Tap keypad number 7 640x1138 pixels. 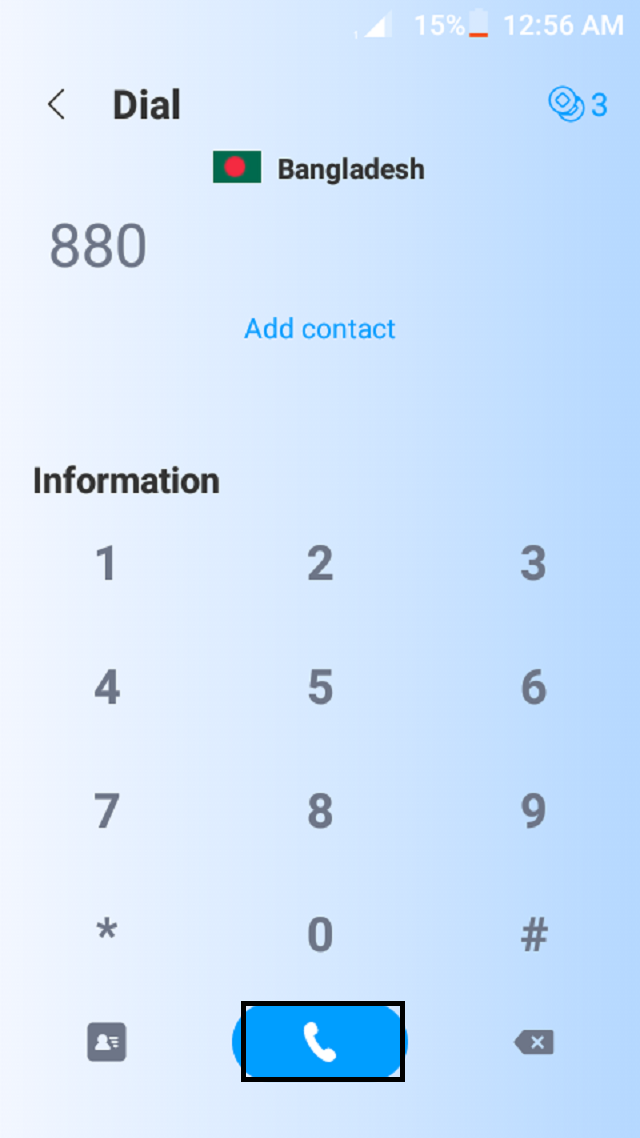[106, 812]
